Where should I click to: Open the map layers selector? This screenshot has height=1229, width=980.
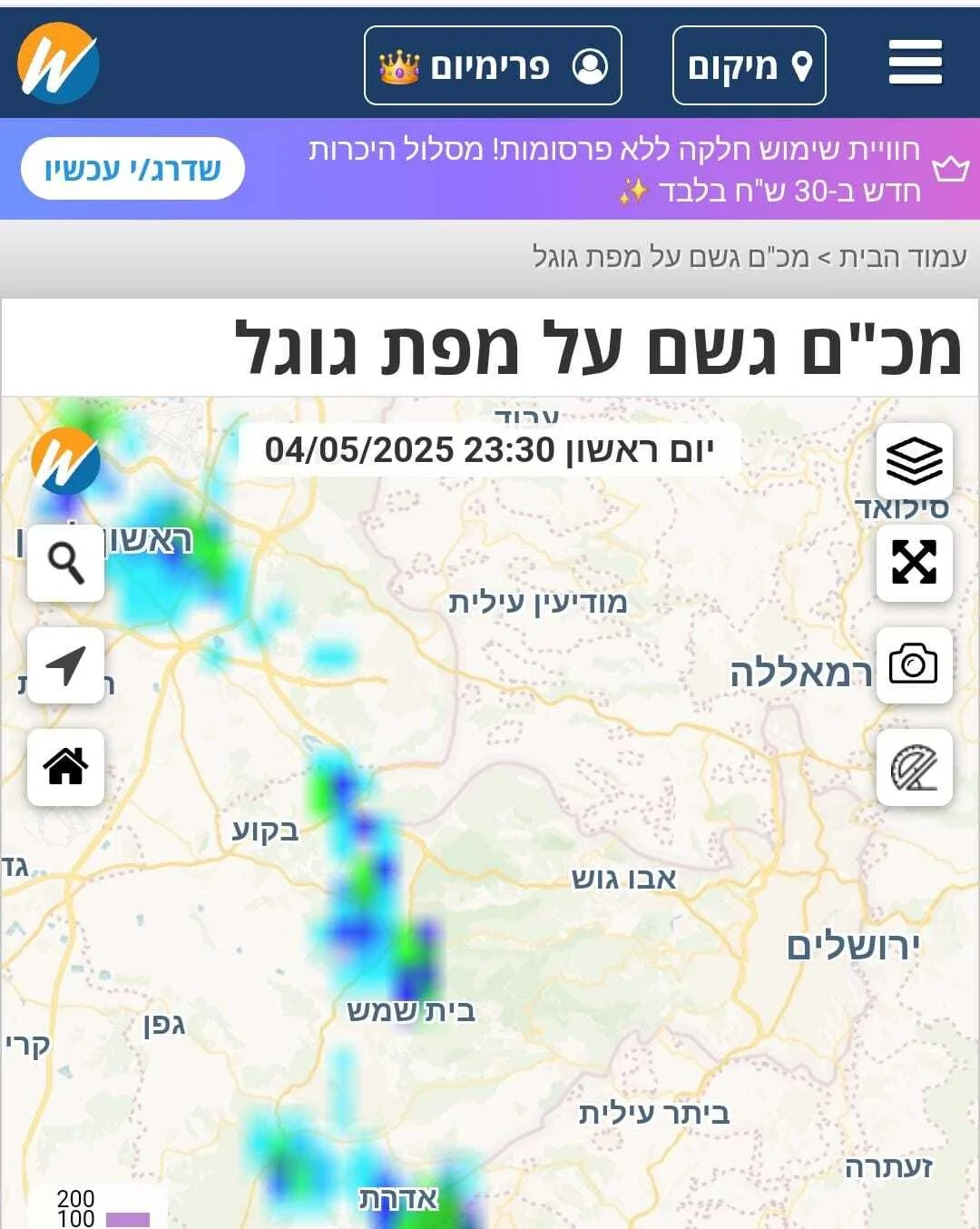914,461
